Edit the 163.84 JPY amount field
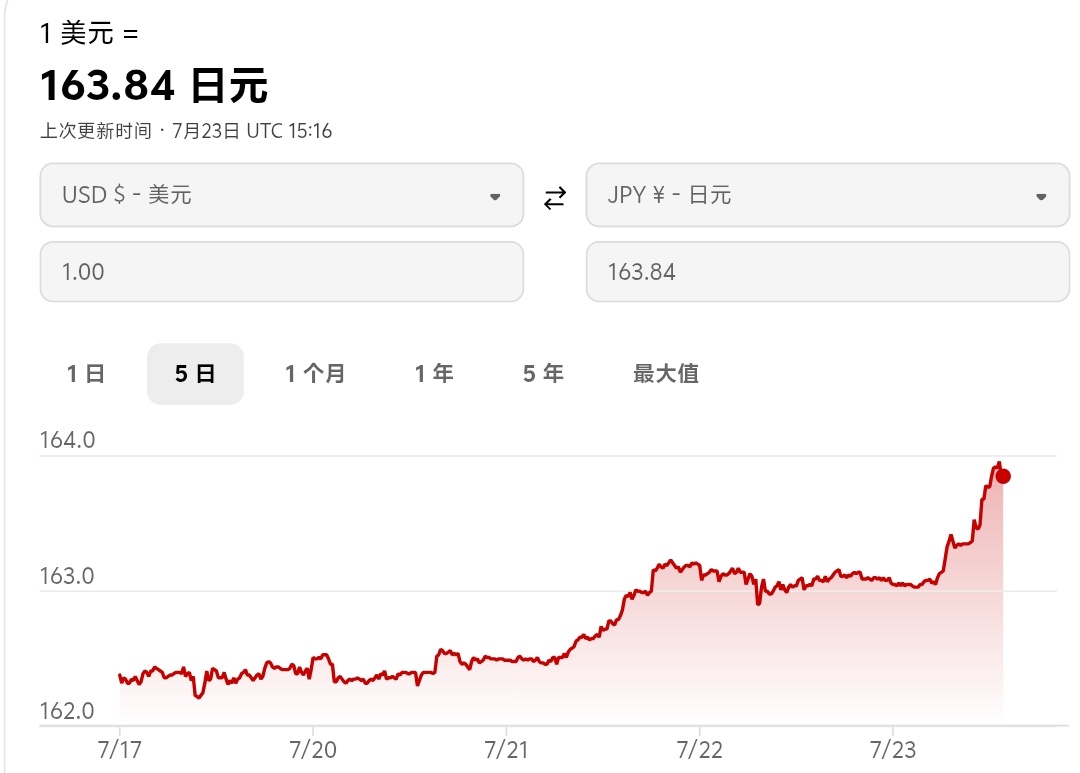Screen dimensions: 1080x773 [x=827, y=271]
